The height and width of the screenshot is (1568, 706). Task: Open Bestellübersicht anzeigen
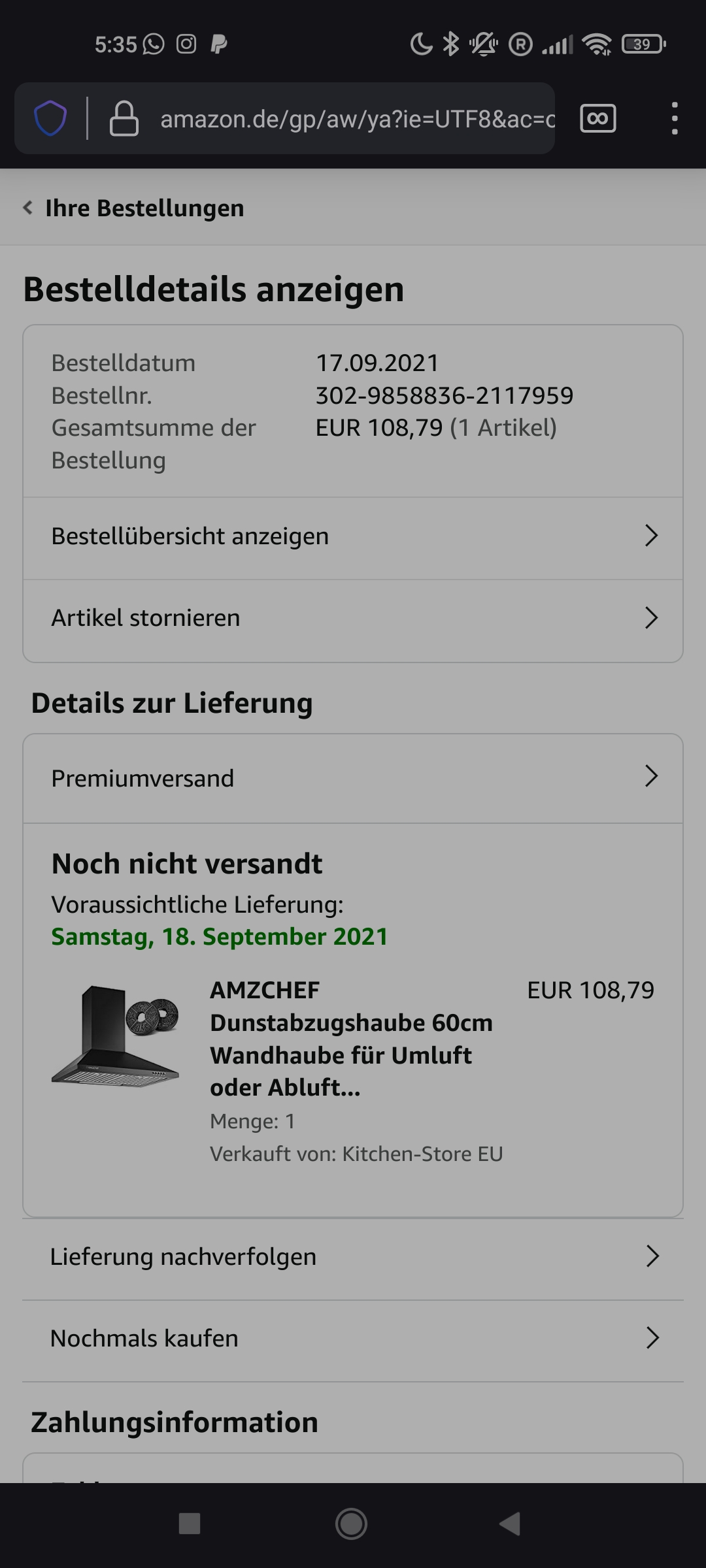[353, 536]
